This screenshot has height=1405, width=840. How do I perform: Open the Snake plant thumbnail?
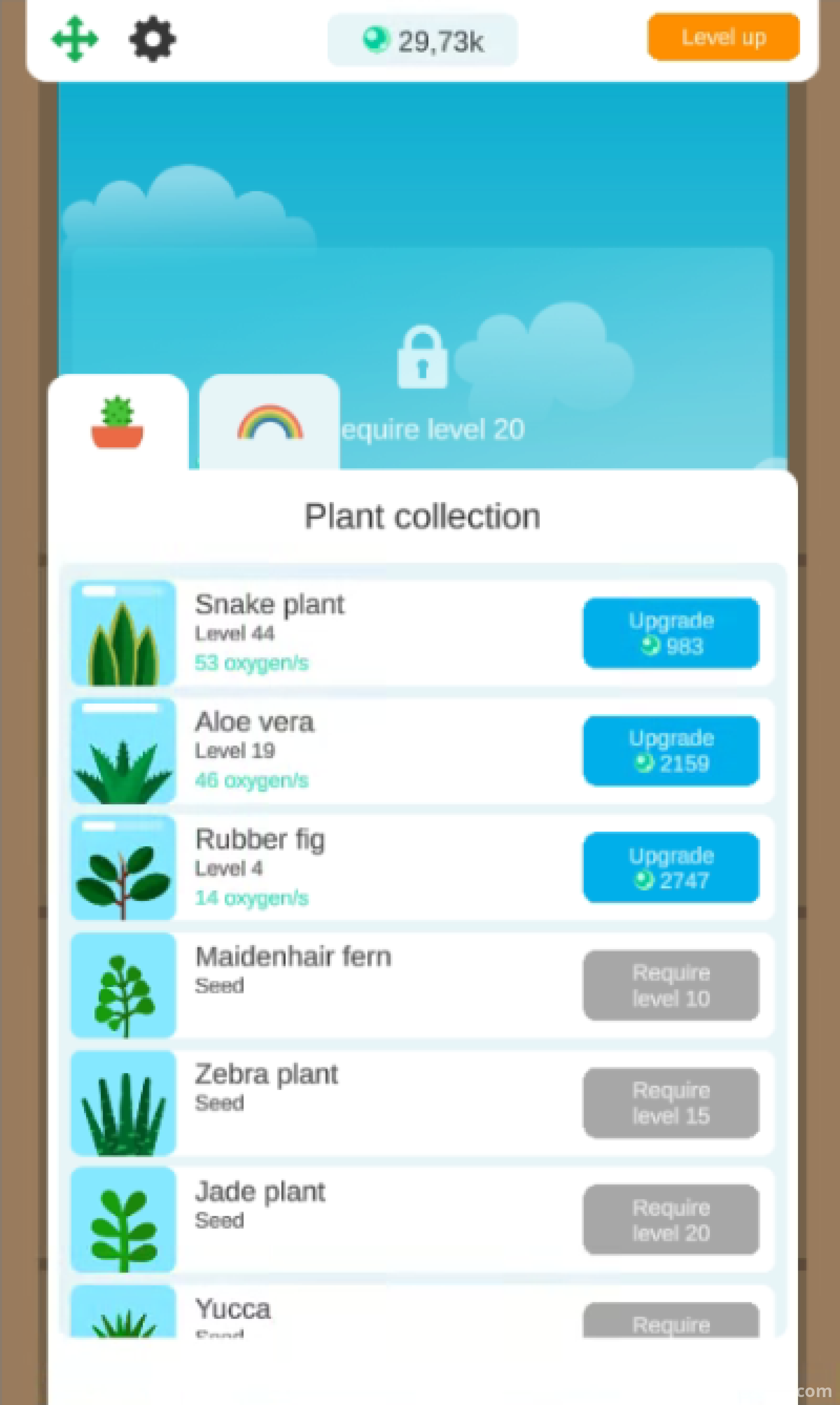[123, 633]
